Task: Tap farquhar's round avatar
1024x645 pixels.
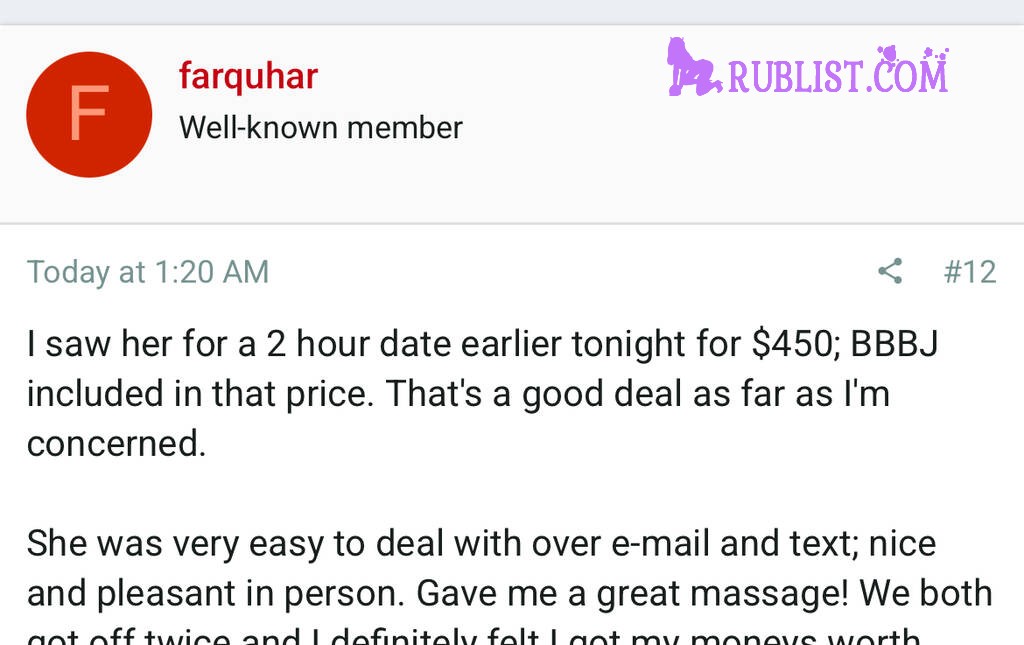Action: [89, 115]
